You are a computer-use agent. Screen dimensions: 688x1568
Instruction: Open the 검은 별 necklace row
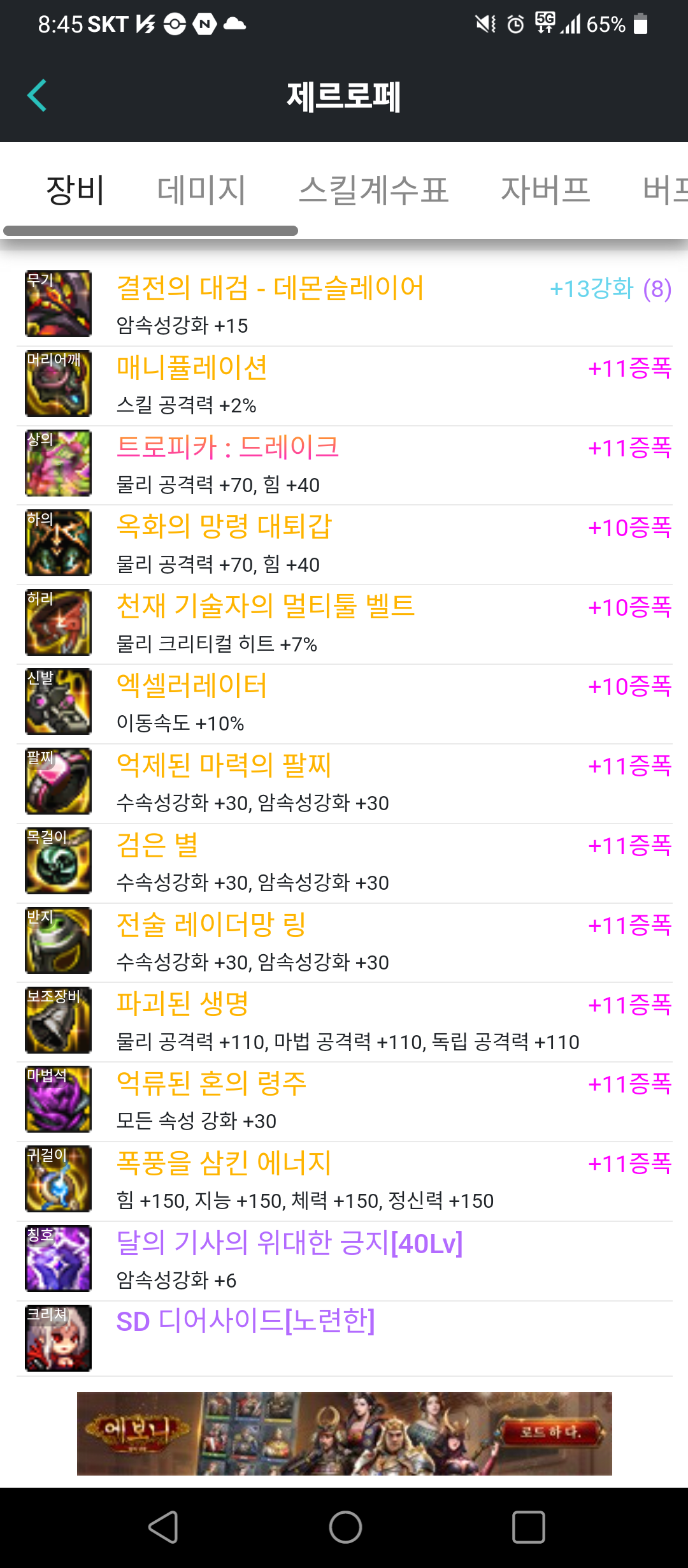(x=157, y=845)
